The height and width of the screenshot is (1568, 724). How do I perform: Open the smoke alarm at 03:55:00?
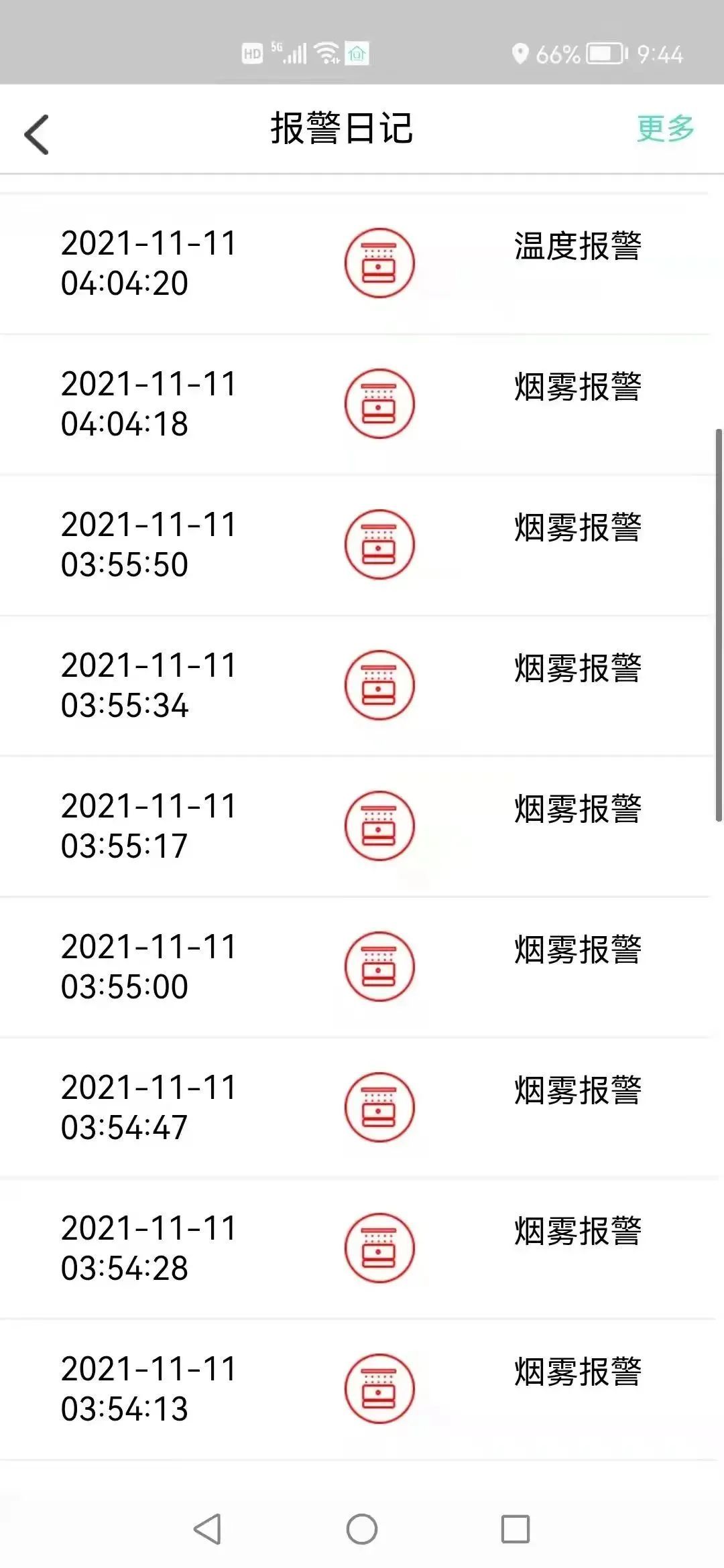click(362, 967)
